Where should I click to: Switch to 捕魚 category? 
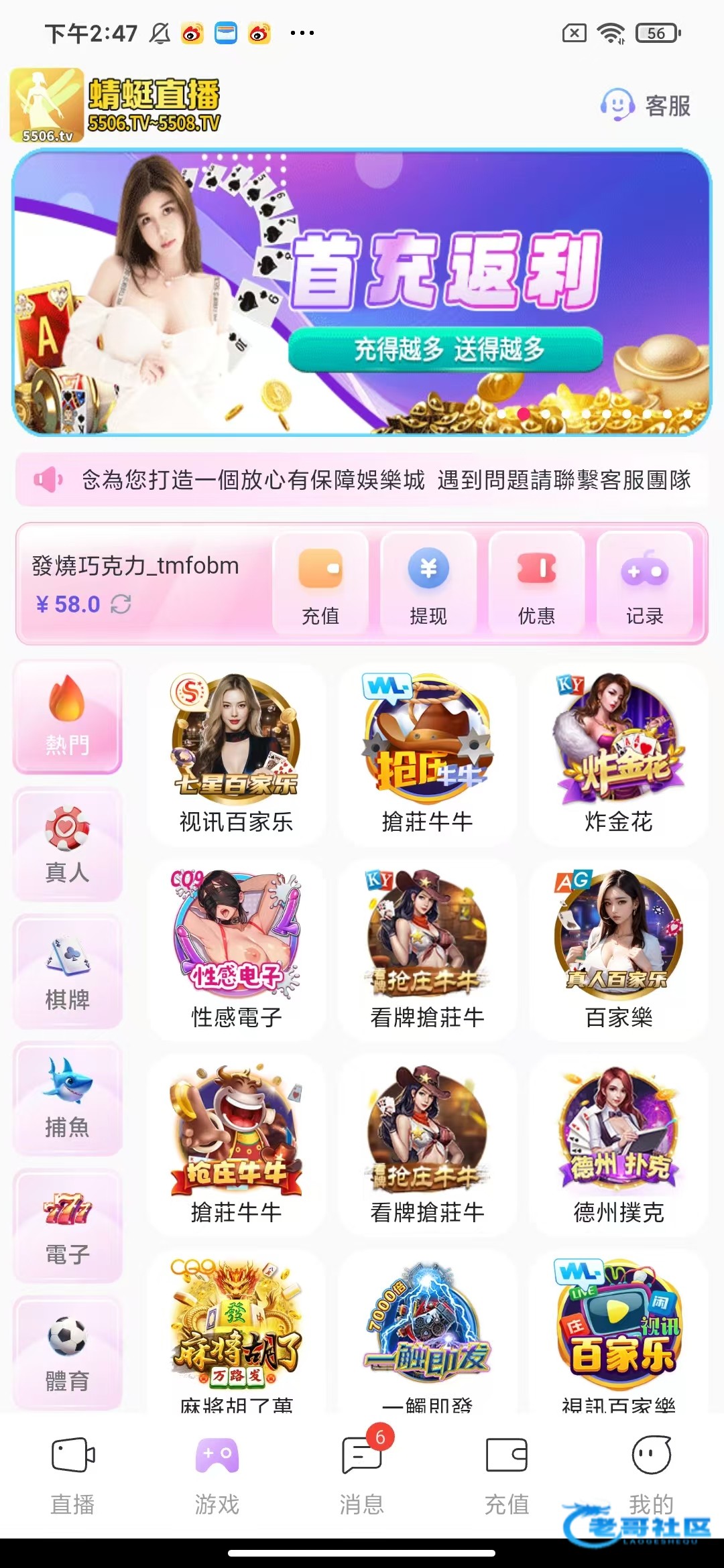[67, 1099]
